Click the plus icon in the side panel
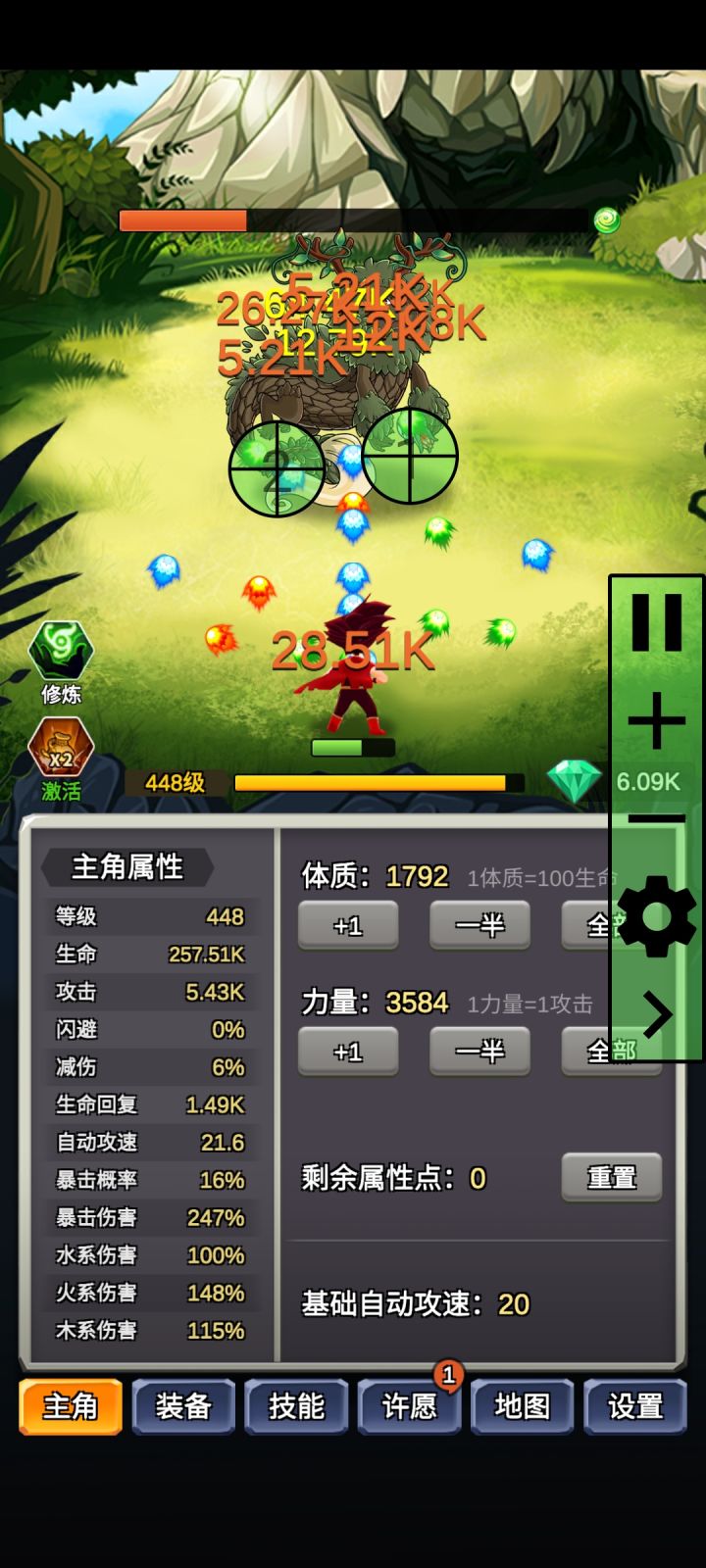706x1568 pixels. pos(657,720)
